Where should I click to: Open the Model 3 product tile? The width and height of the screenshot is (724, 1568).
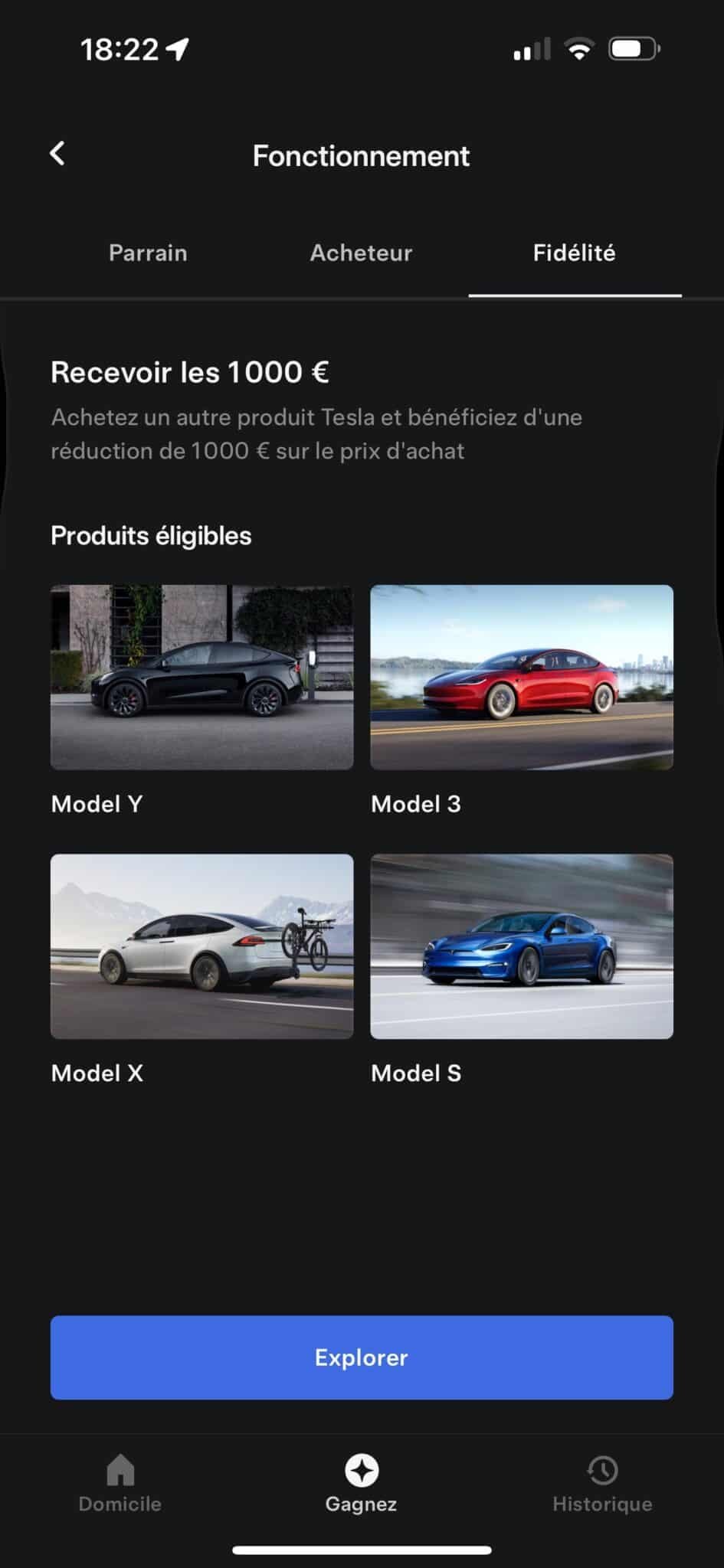pos(521,678)
